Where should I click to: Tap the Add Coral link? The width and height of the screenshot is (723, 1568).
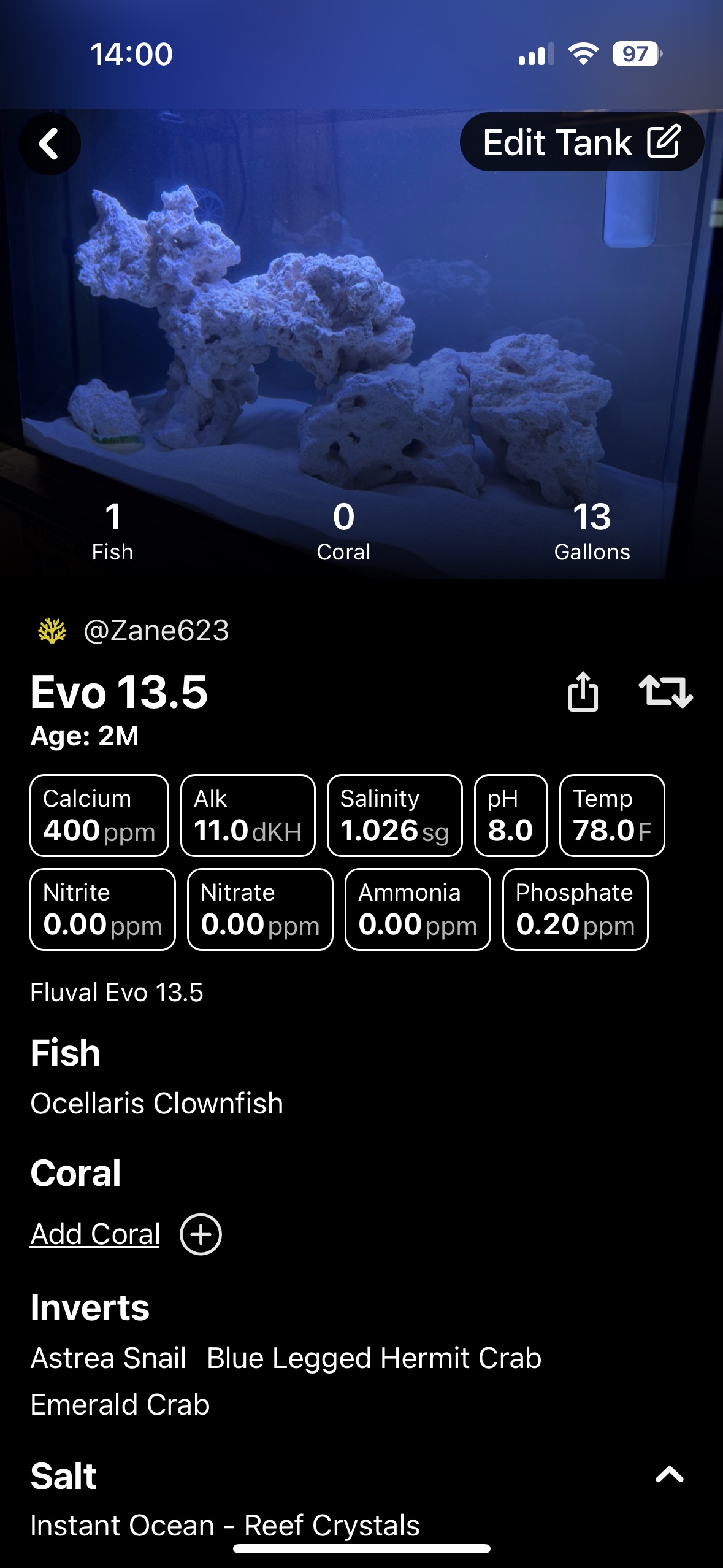(x=95, y=1234)
